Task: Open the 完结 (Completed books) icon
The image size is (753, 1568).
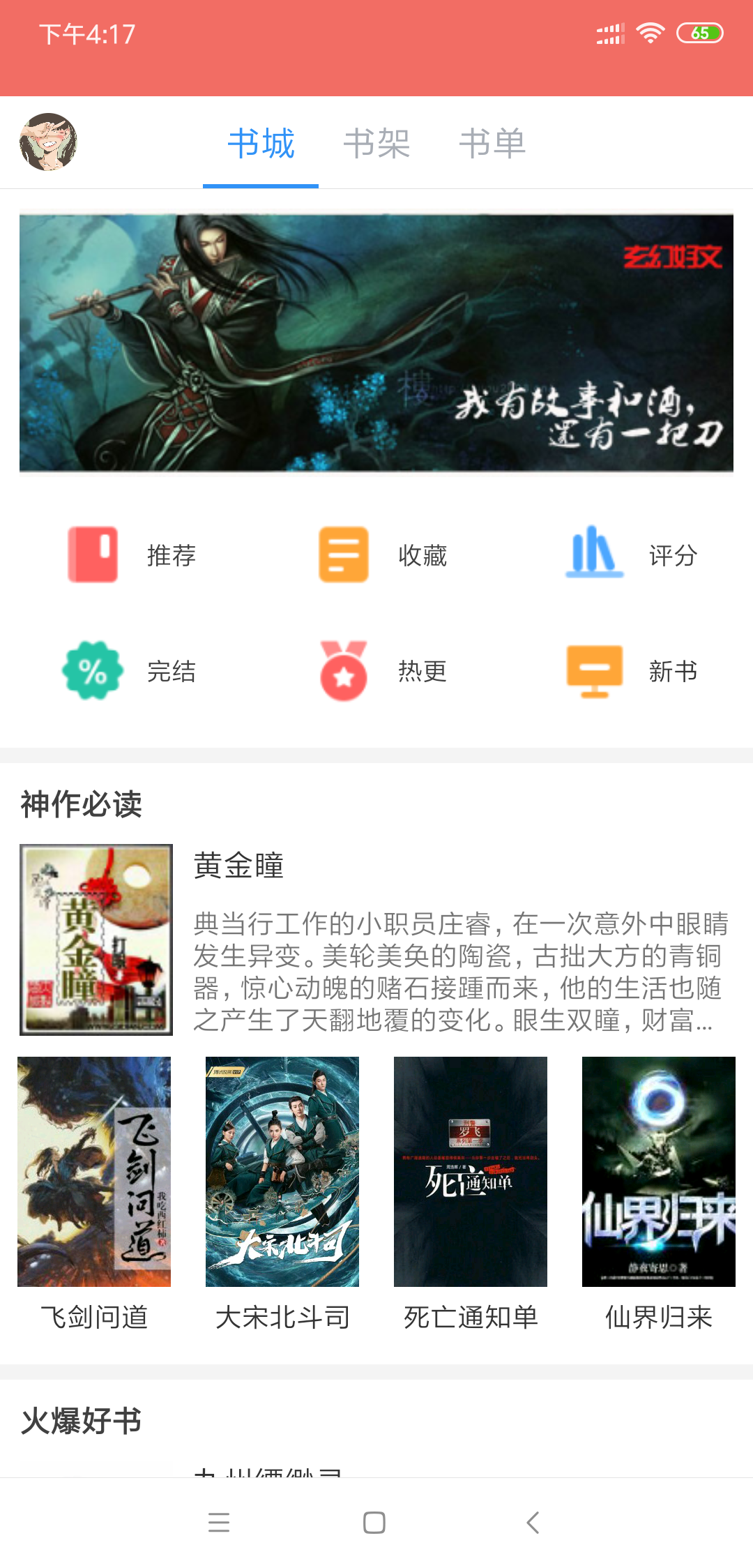Action: coord(96,671)
